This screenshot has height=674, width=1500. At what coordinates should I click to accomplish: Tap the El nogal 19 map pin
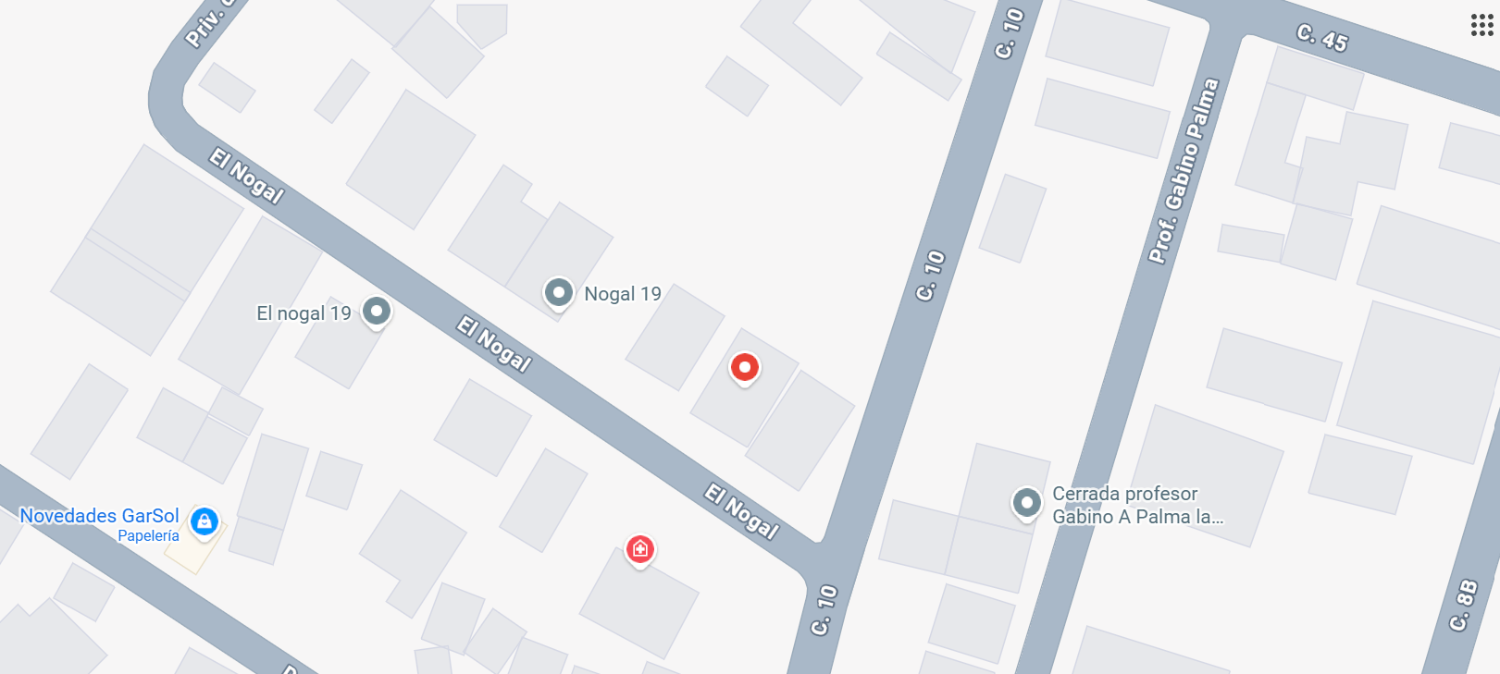click(376, 313)
